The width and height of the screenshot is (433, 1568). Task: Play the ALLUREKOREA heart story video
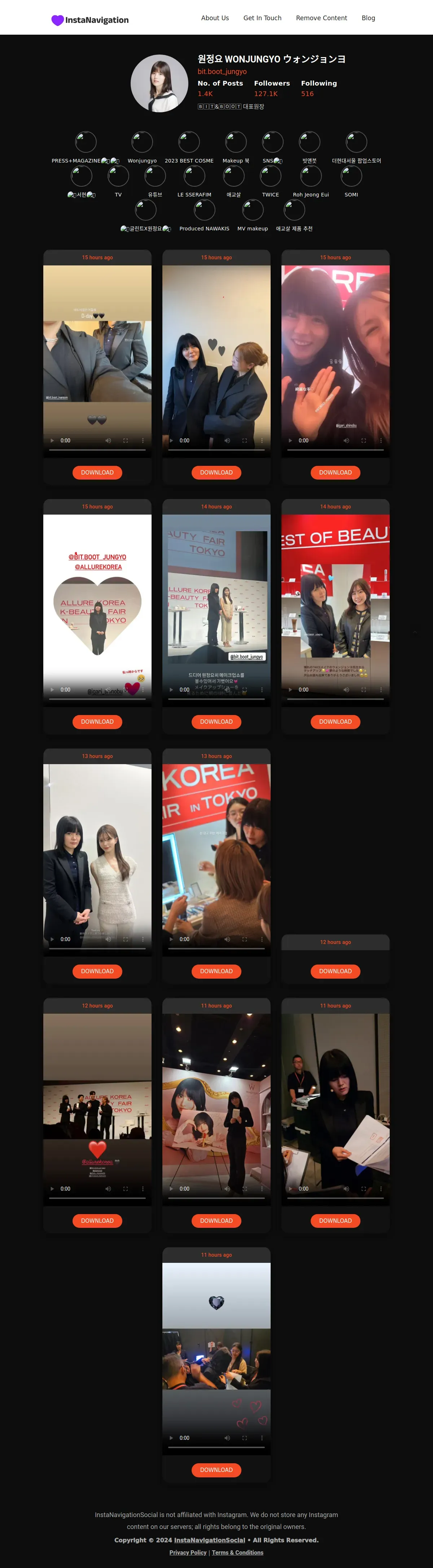[x=52, y=690]
